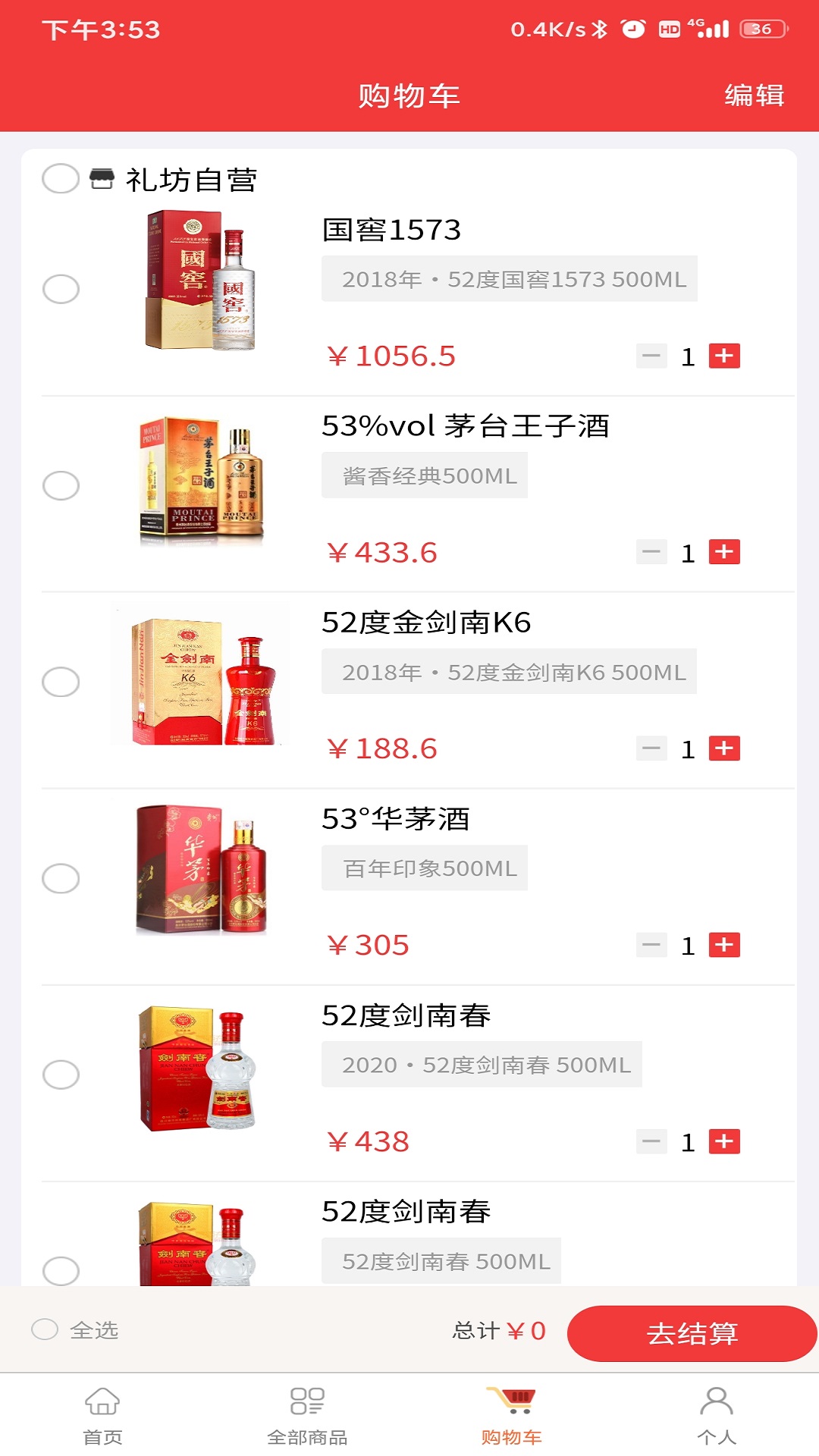This screenshot has height=1456, width=819.
Task: Tap 编辑 to edit the cart
Action: coord(754,96)
